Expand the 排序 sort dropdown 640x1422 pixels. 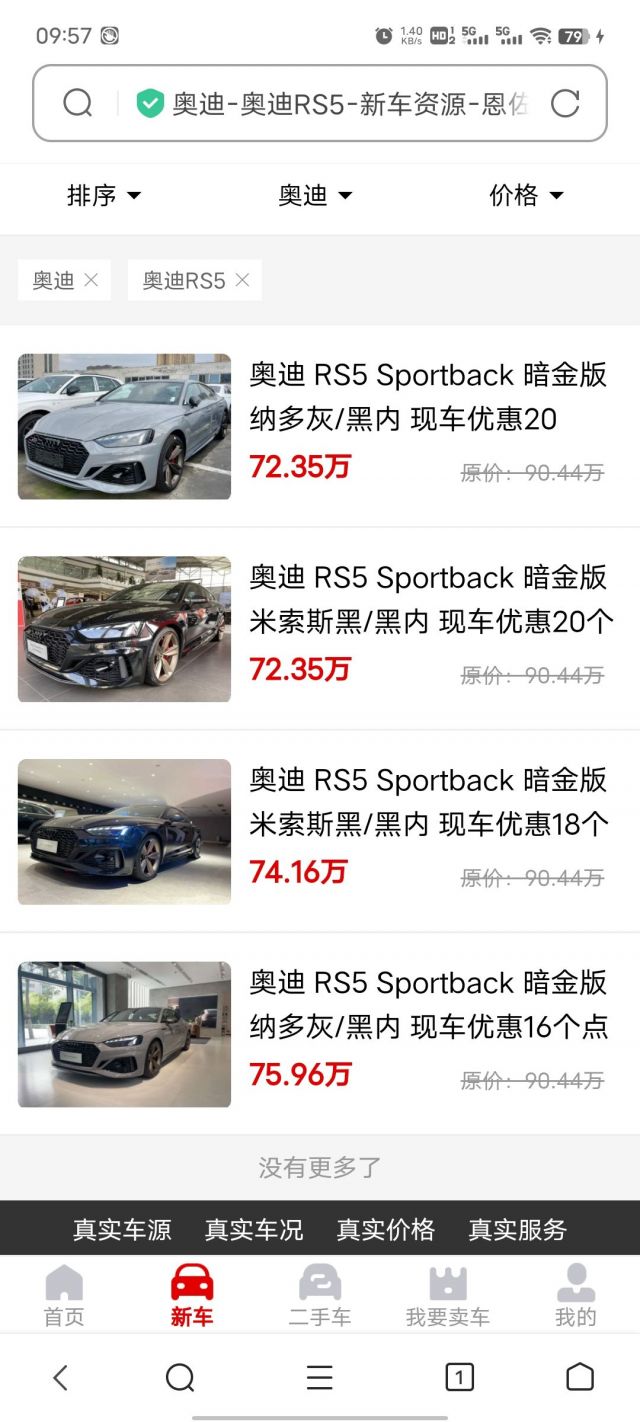click(104, 196)
